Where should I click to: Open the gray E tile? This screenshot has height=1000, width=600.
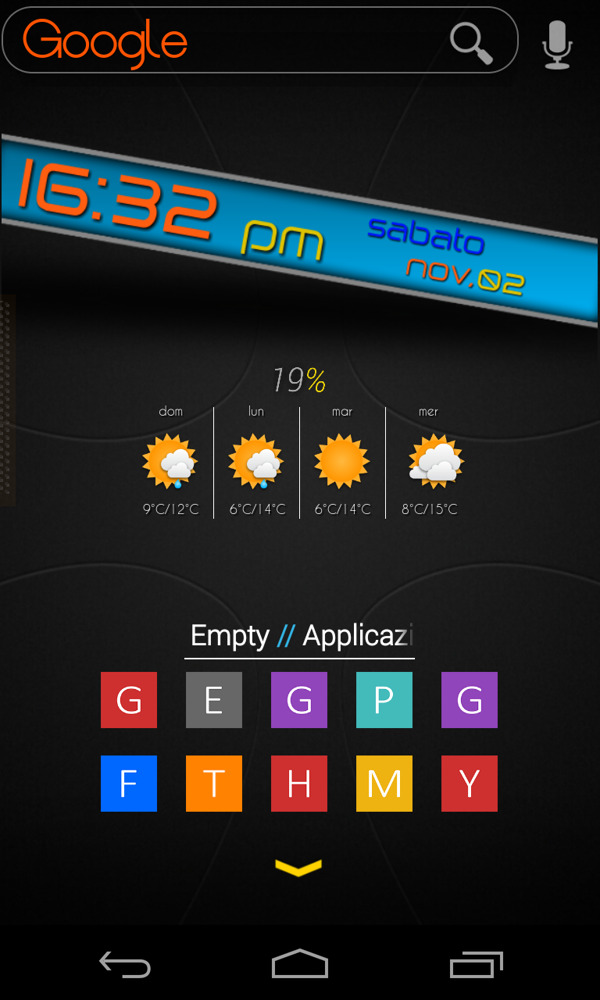[214, 700]
